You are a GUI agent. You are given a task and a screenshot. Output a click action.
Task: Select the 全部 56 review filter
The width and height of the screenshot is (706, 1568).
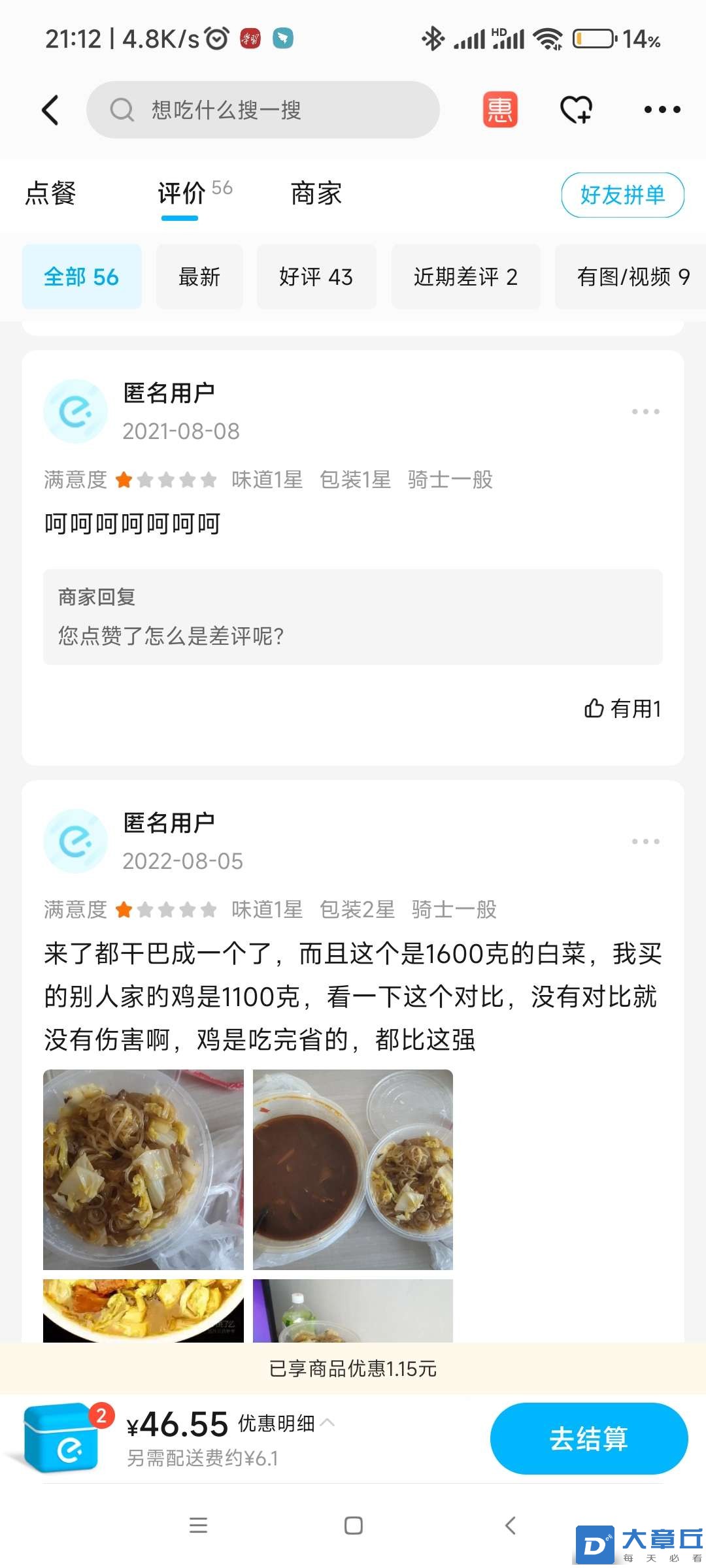pyautogui.click(x=82, y=277)
